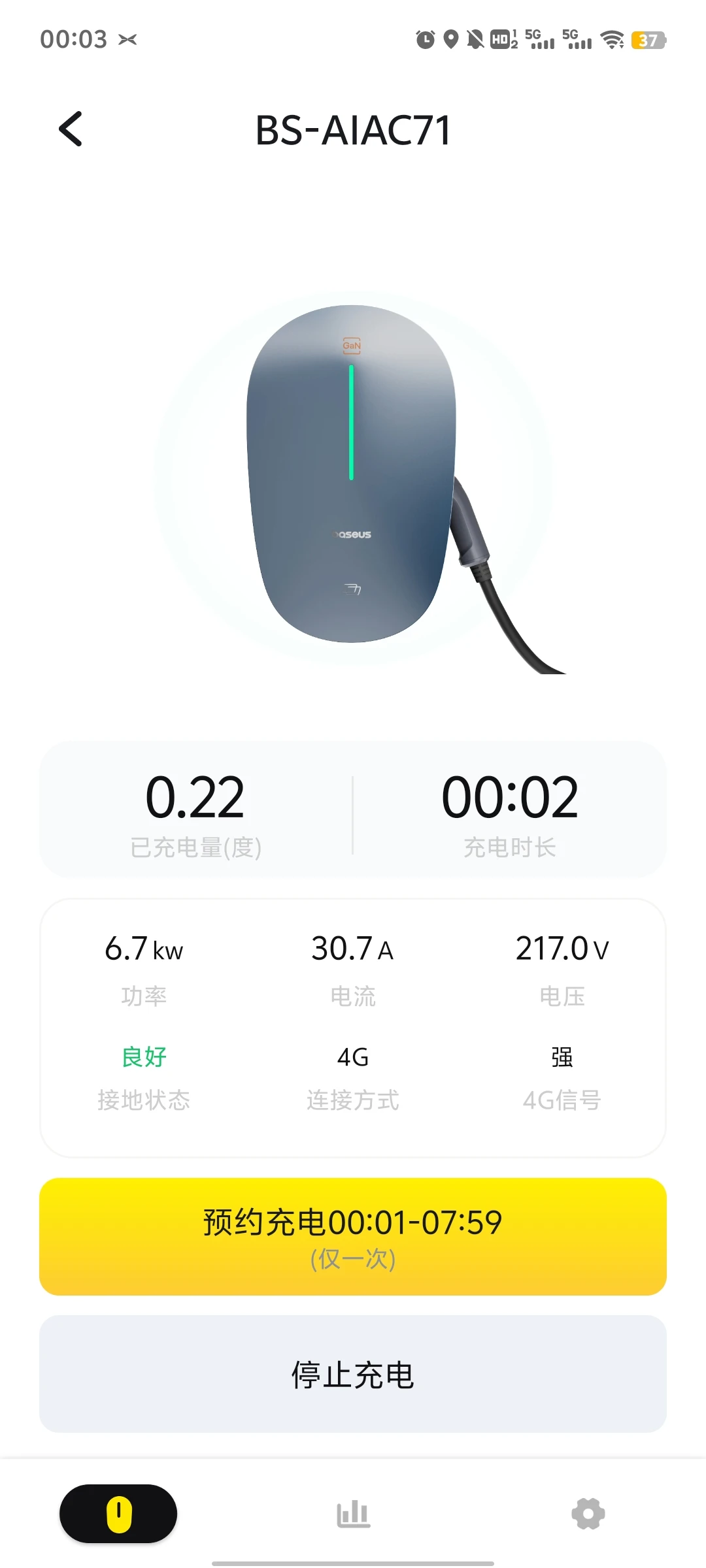
Task: Open the settings gear tab
Action: pos(588,1513)
